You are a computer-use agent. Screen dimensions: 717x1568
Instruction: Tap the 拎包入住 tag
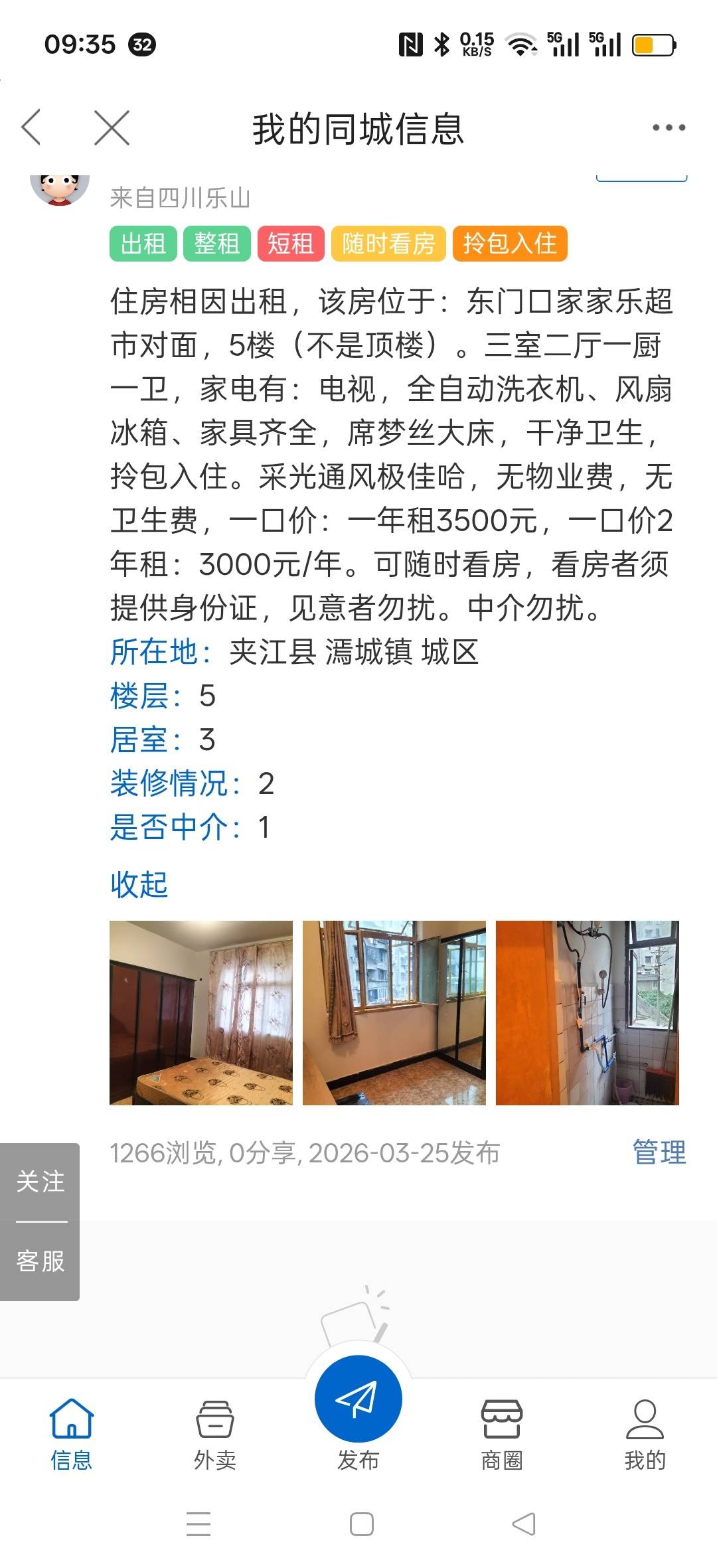(x=509, y=244)
